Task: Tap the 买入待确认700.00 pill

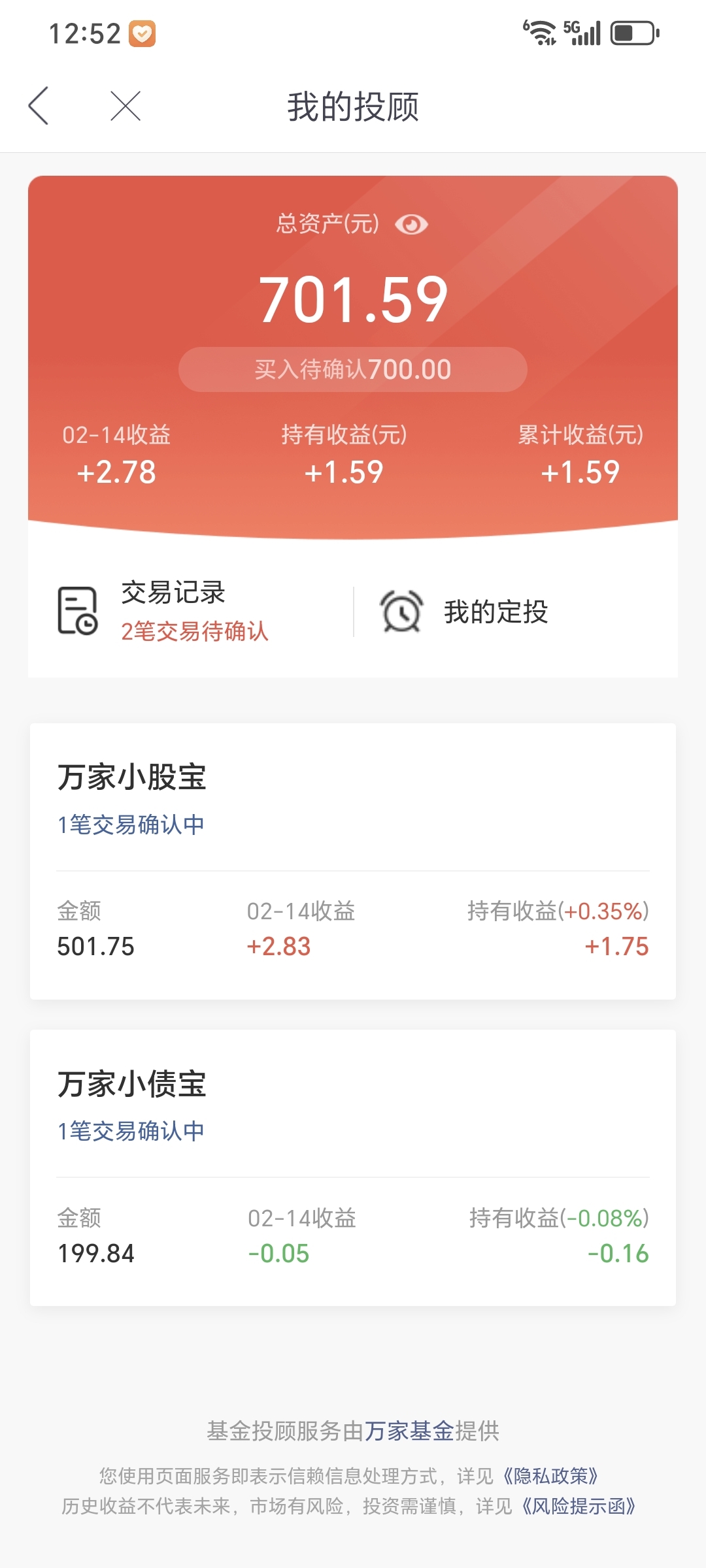Action: [353, 370]
